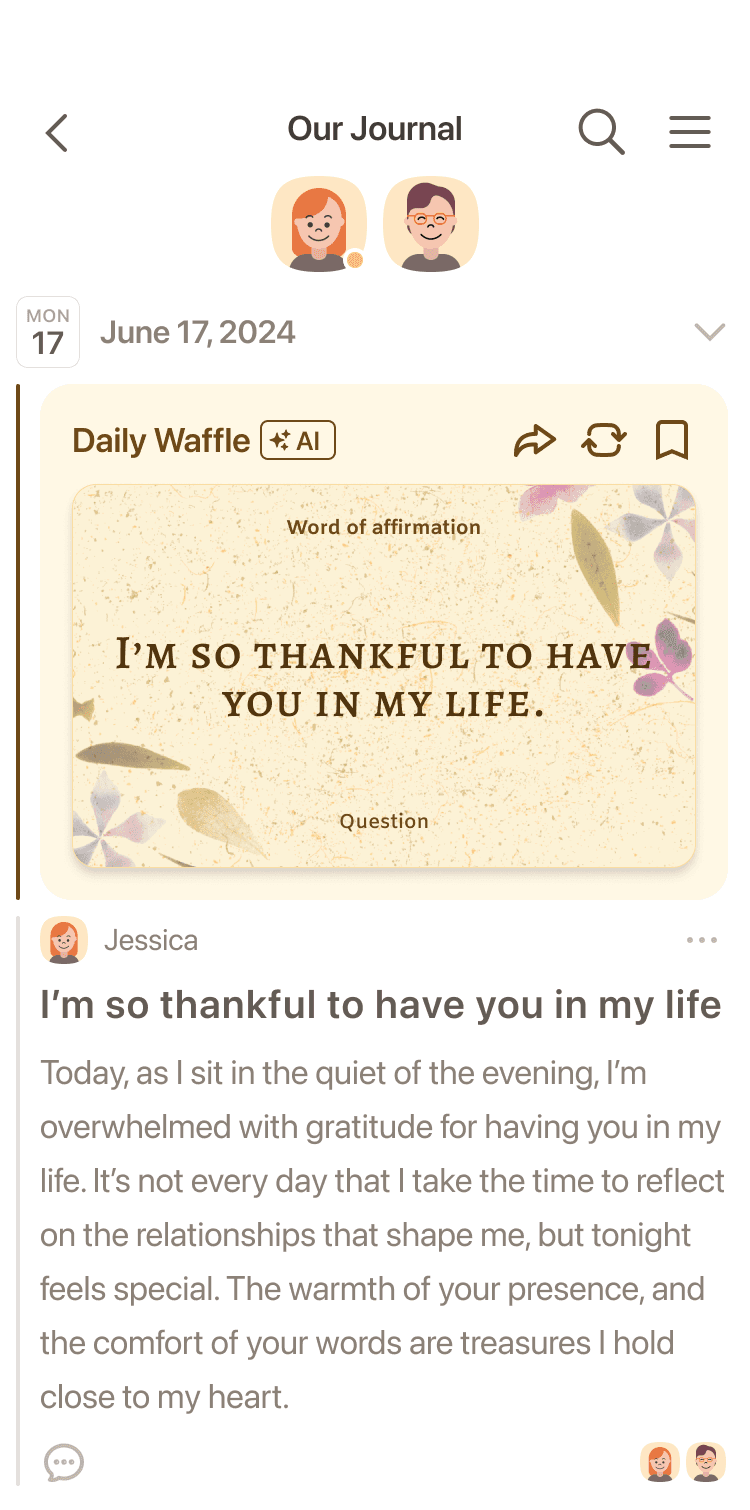View reader avatars on Jessica's entry
Image resolution: width=750 pixels, height=1510 pixels.
point(683,1462)
